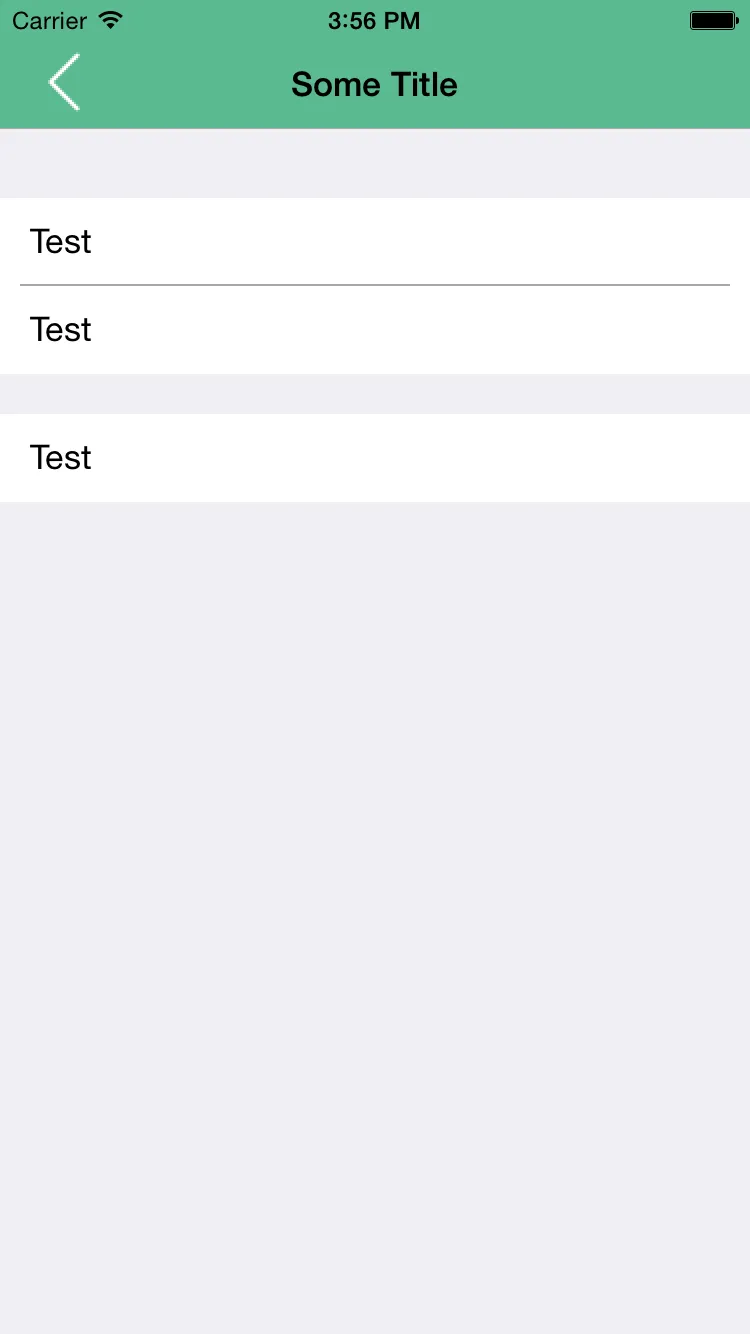Screen dimensions: 750x1334
Task: Go back using the white back arrow
Action: 64,83
